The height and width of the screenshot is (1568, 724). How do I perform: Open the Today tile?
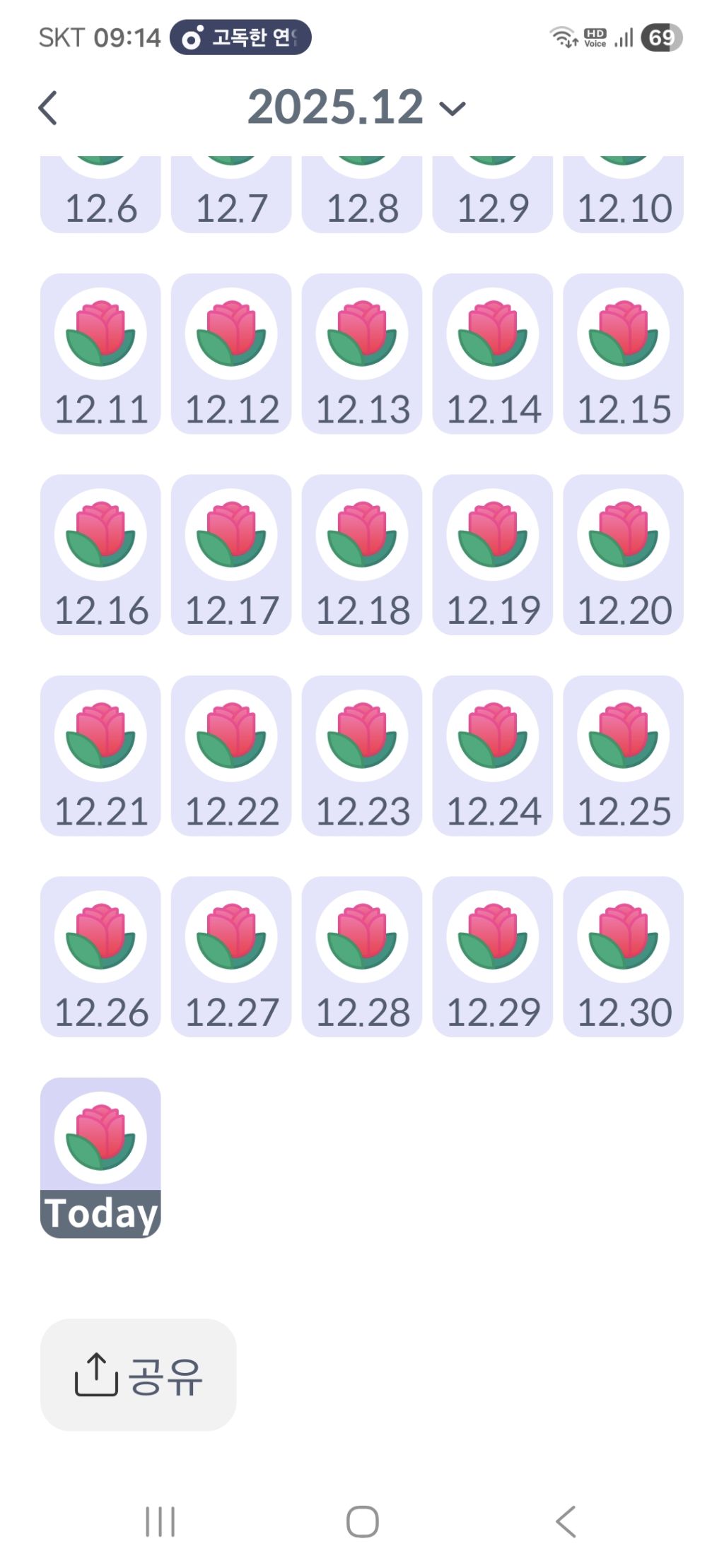[100, 1157]
